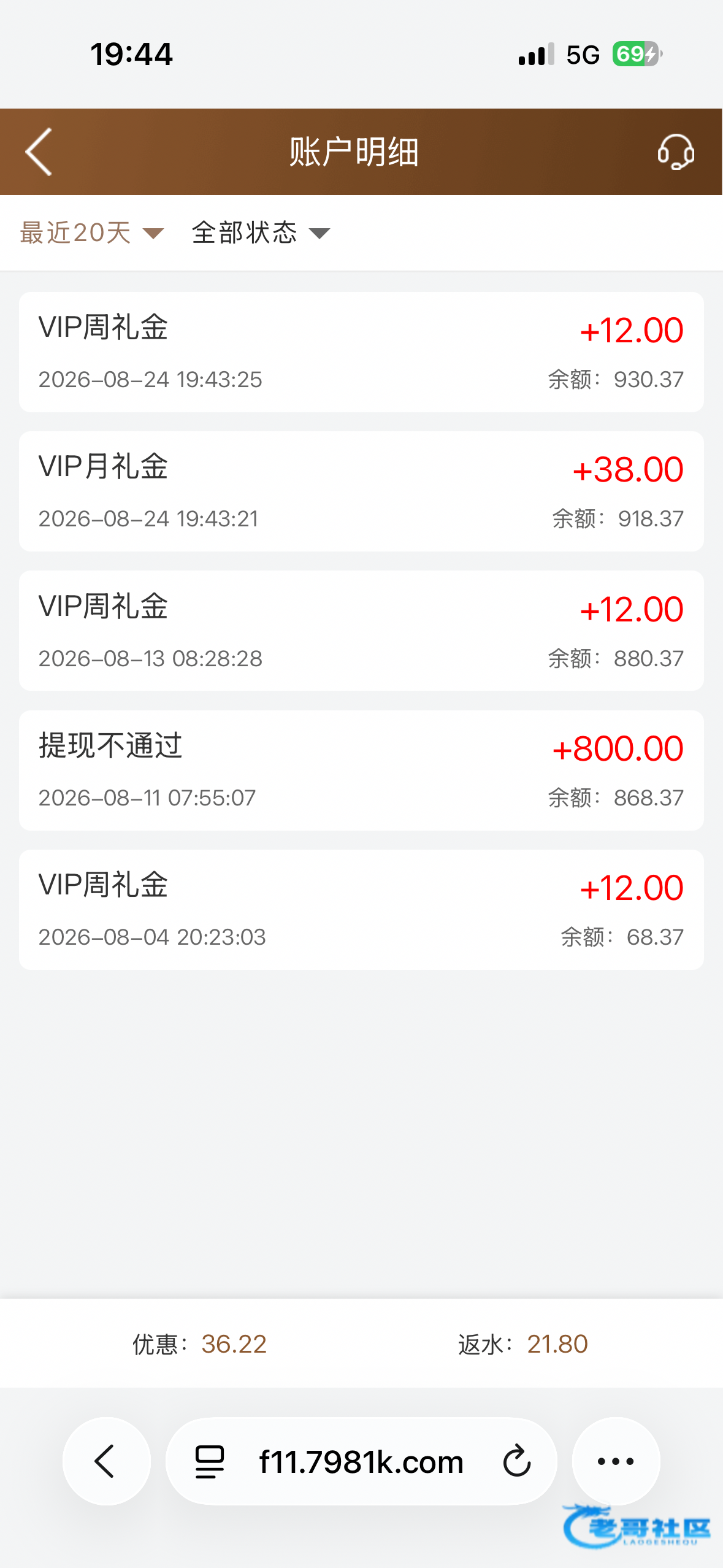The image size is (723, 1568).
Task: Open the browser tabs icon in address bar
Action: 210,1462
